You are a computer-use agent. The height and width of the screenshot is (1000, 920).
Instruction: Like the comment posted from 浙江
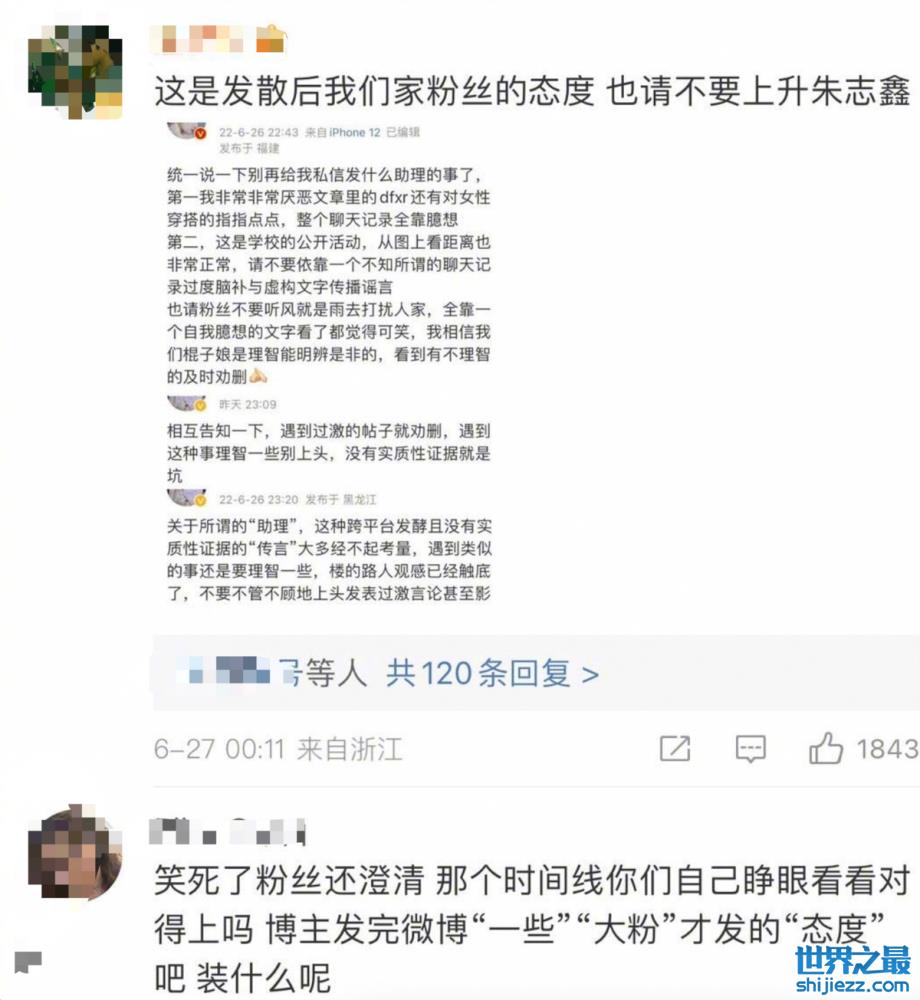(x=826, y=748)
